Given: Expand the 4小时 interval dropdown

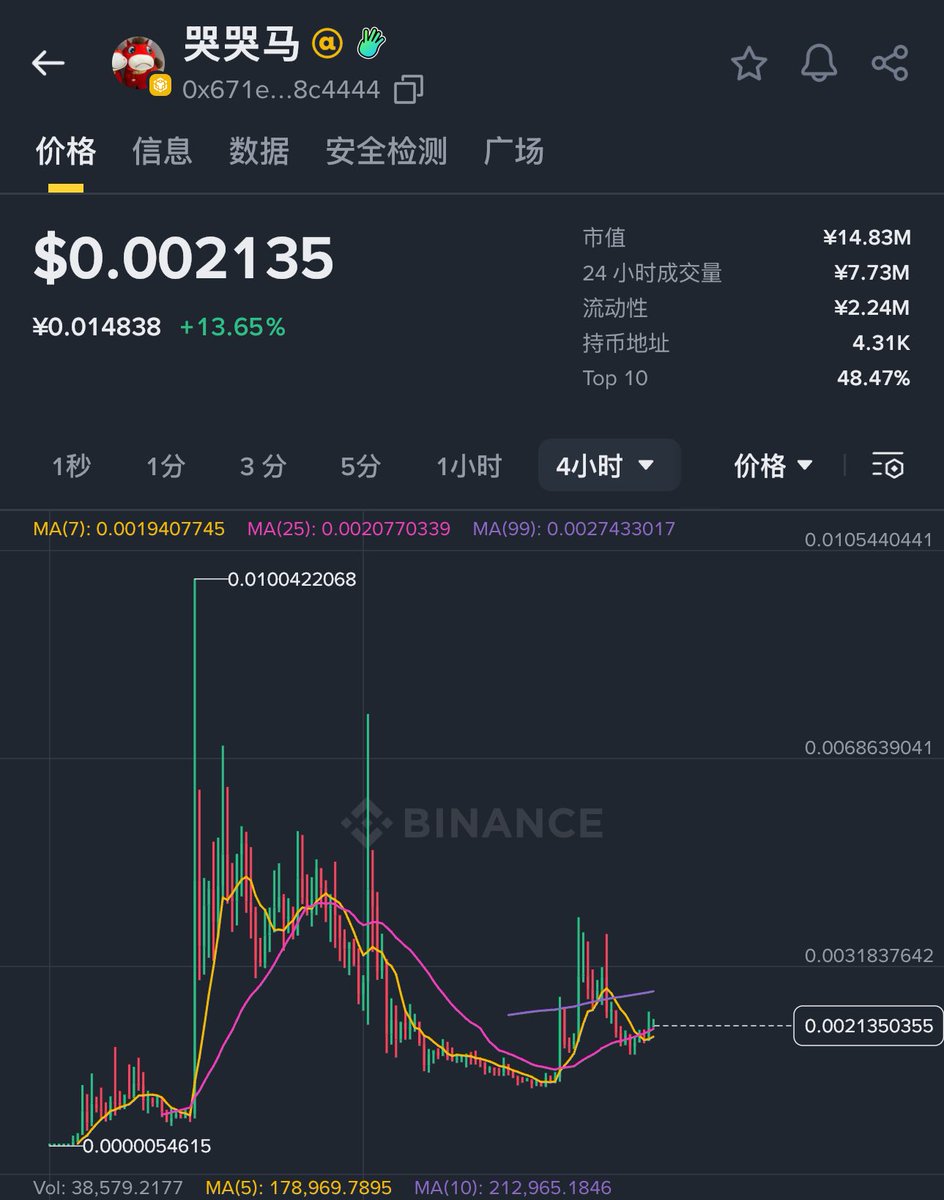Looking at the screenshot, I should click(x=608, y=466).
